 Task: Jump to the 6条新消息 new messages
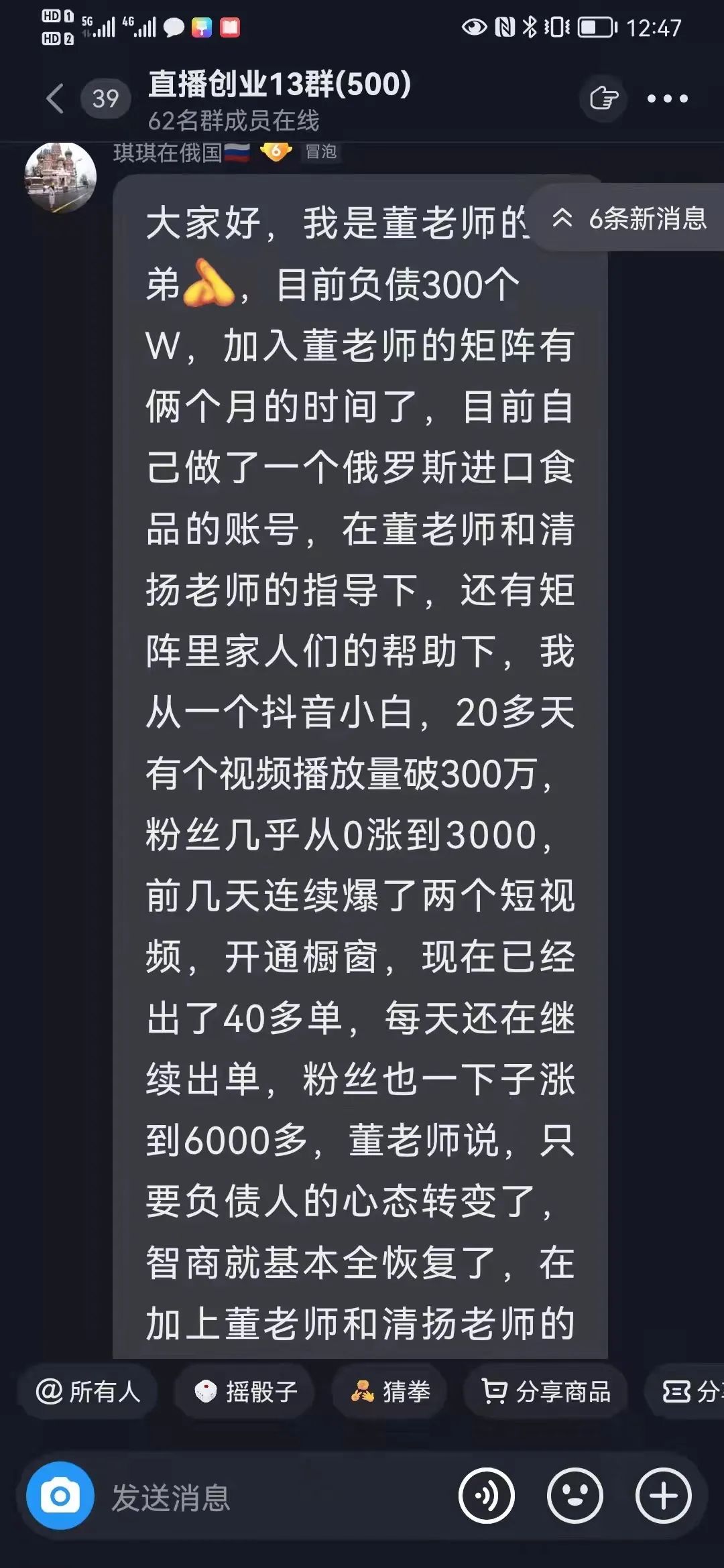(x=629, y=218)
